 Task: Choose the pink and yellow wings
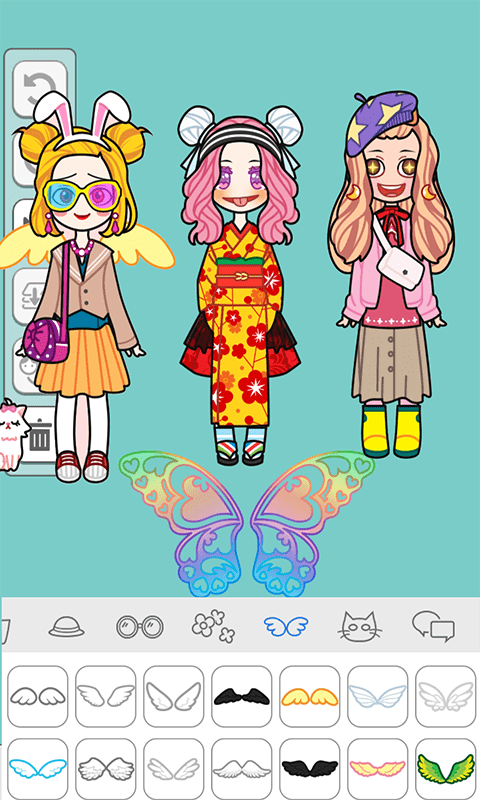click(377, 769)
